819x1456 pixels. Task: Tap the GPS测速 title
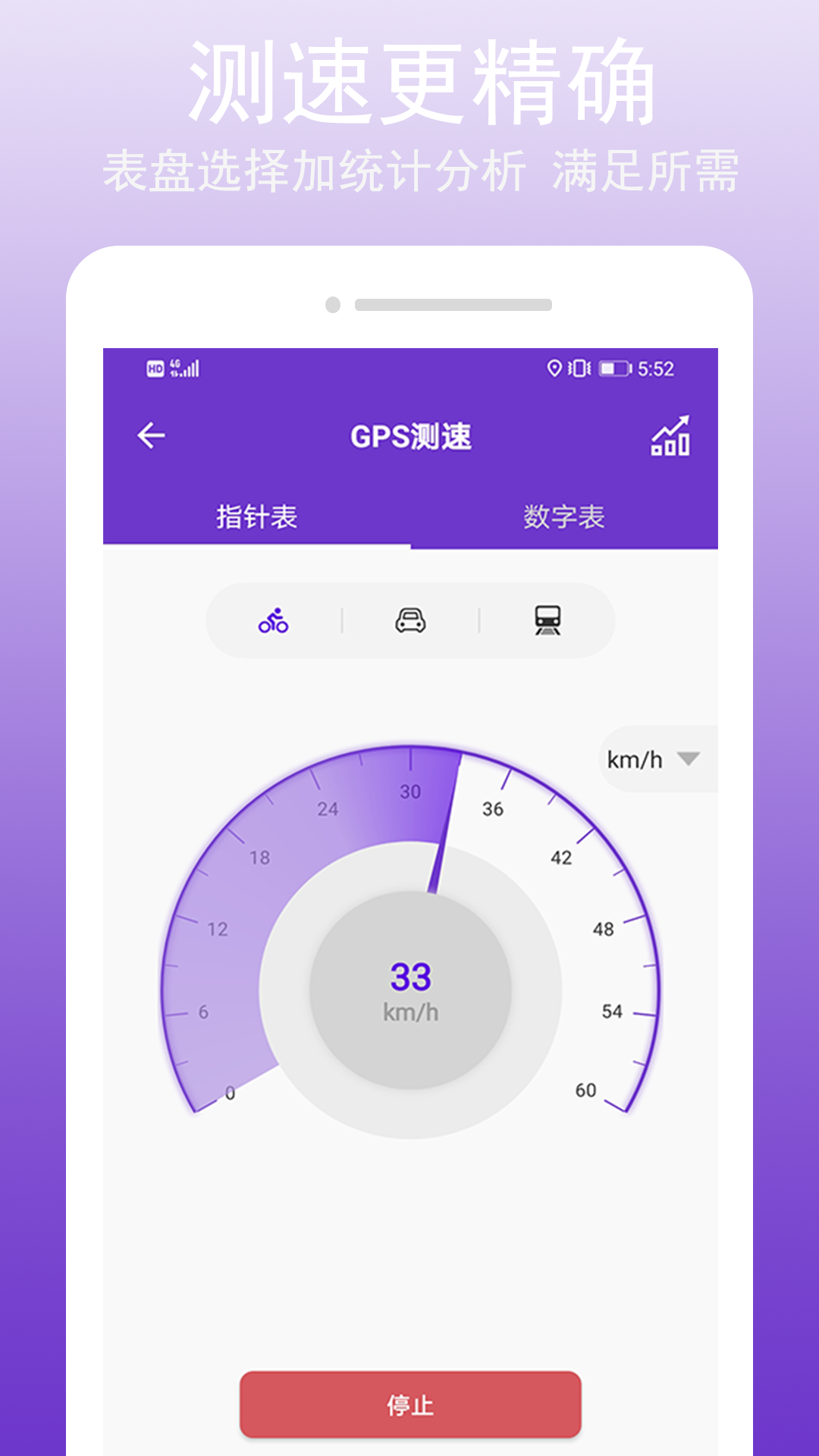click(x=409, y=435)
